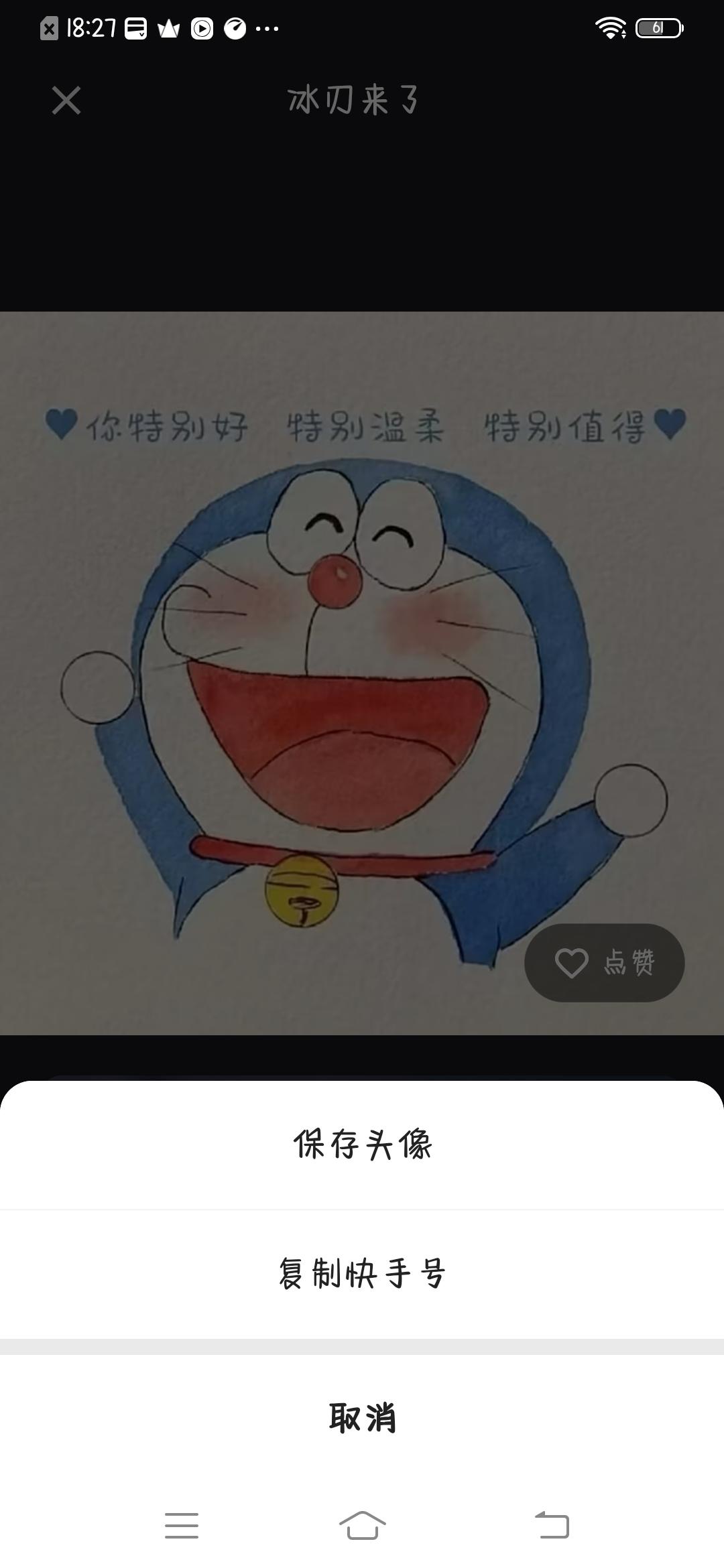
Task: Tap the crown notification icon in the status bar
Action: 169,28
